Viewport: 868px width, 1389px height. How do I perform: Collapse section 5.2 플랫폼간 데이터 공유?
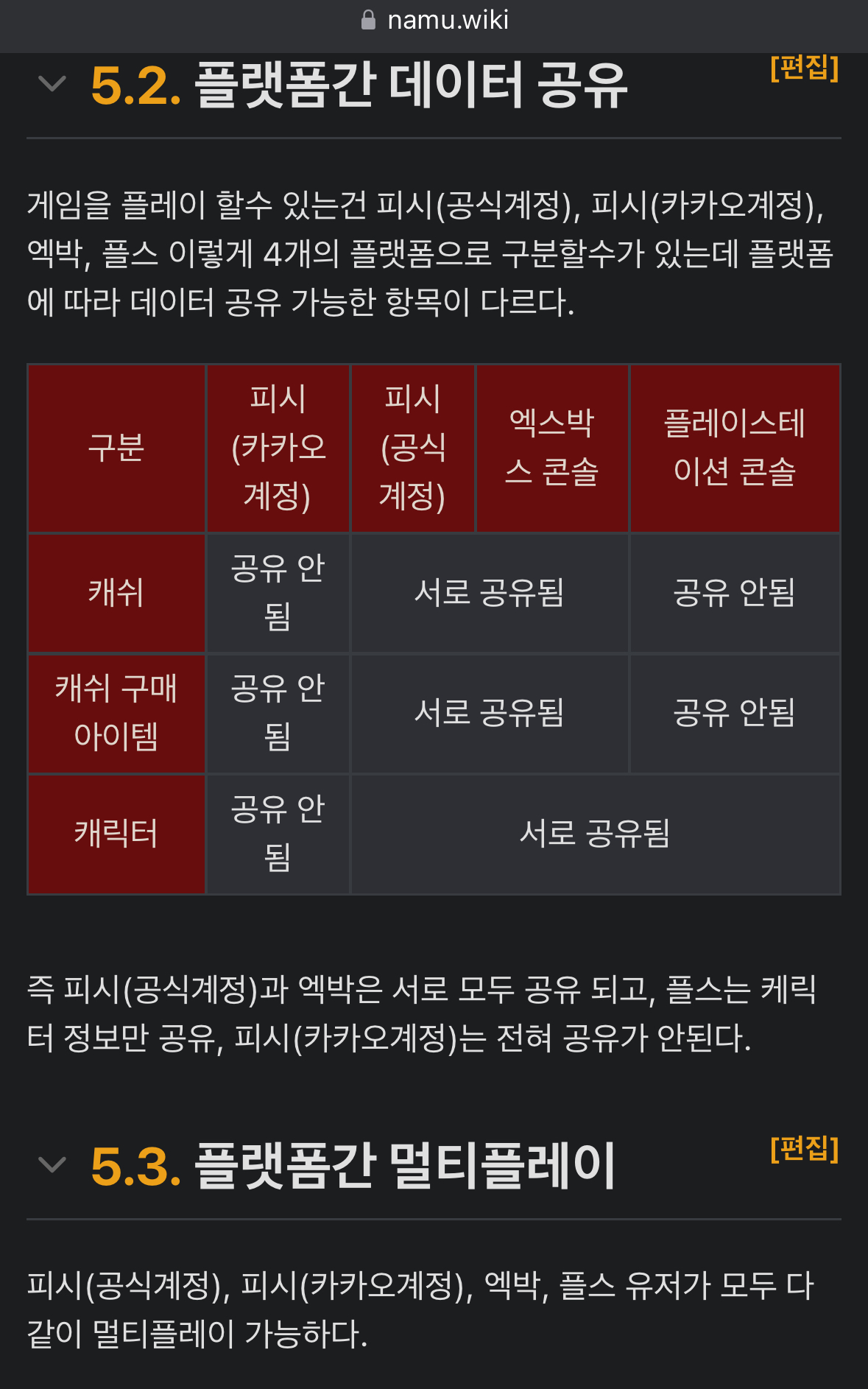coord(52,85)
